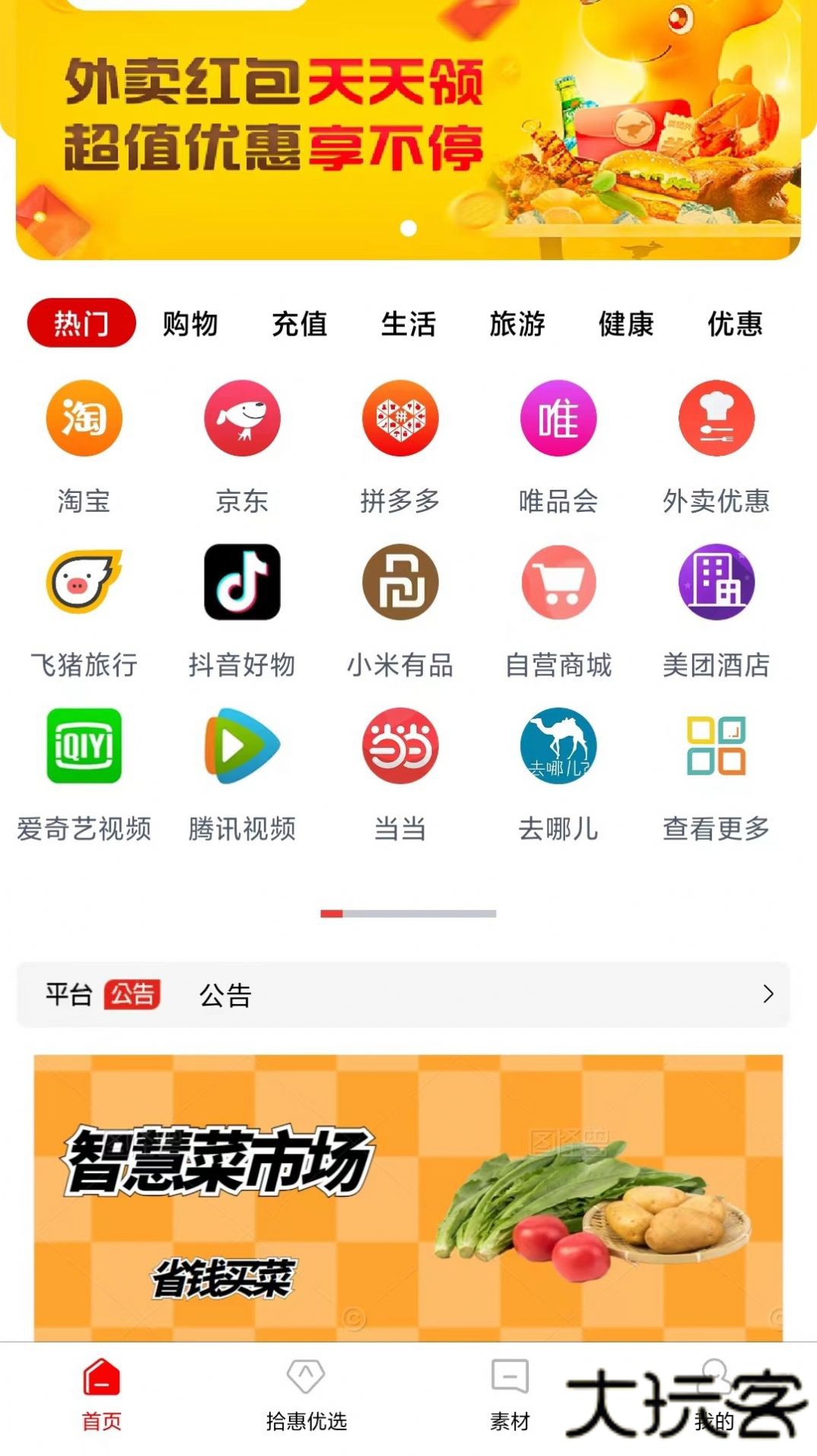This screenshot has width=817, height=1456.
Task: Select the 京东 (JD) icon
Action: pos(243,418)
